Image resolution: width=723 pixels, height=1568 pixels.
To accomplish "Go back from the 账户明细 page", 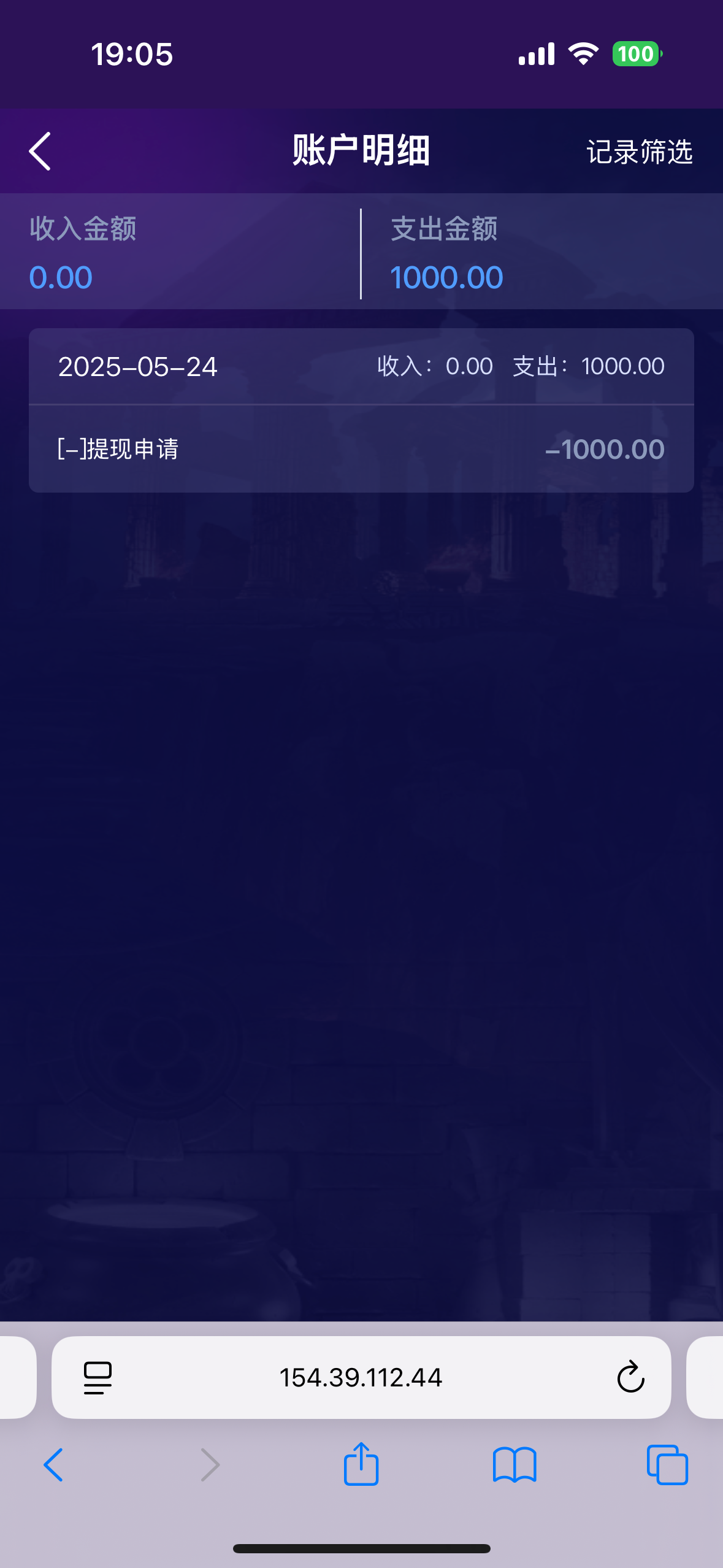I will click(x=40, y=151).
